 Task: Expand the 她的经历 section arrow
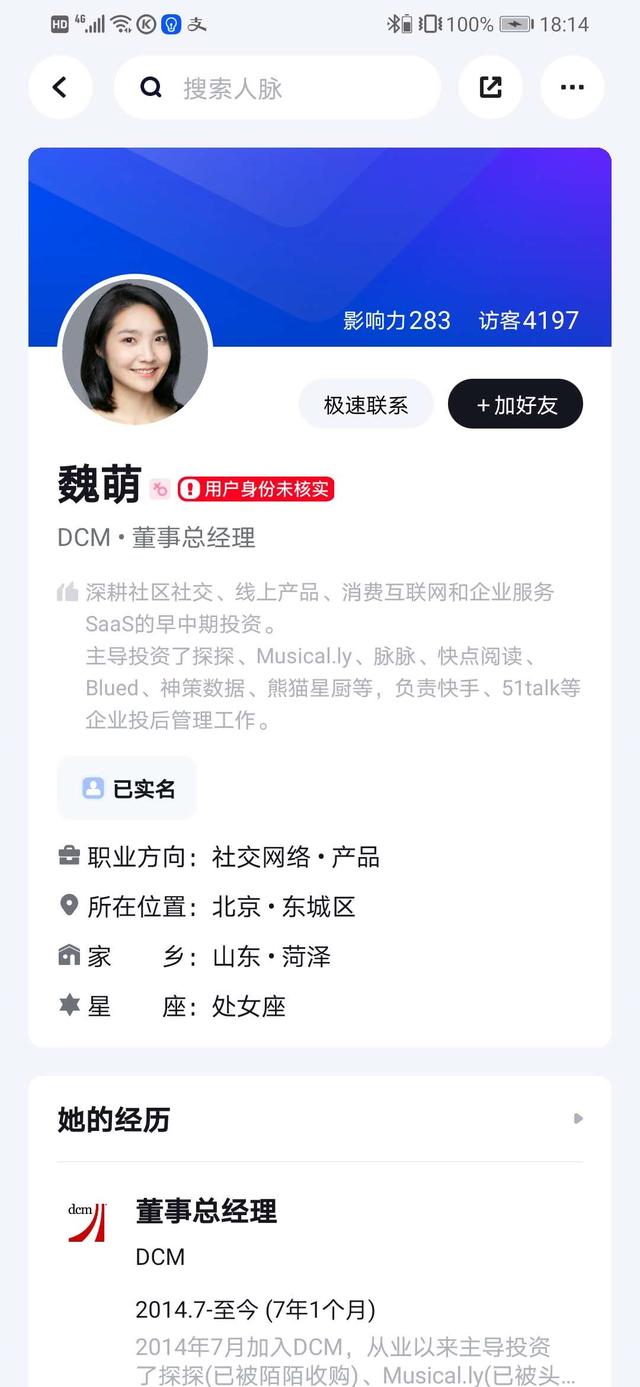[x=578, y=1119]
